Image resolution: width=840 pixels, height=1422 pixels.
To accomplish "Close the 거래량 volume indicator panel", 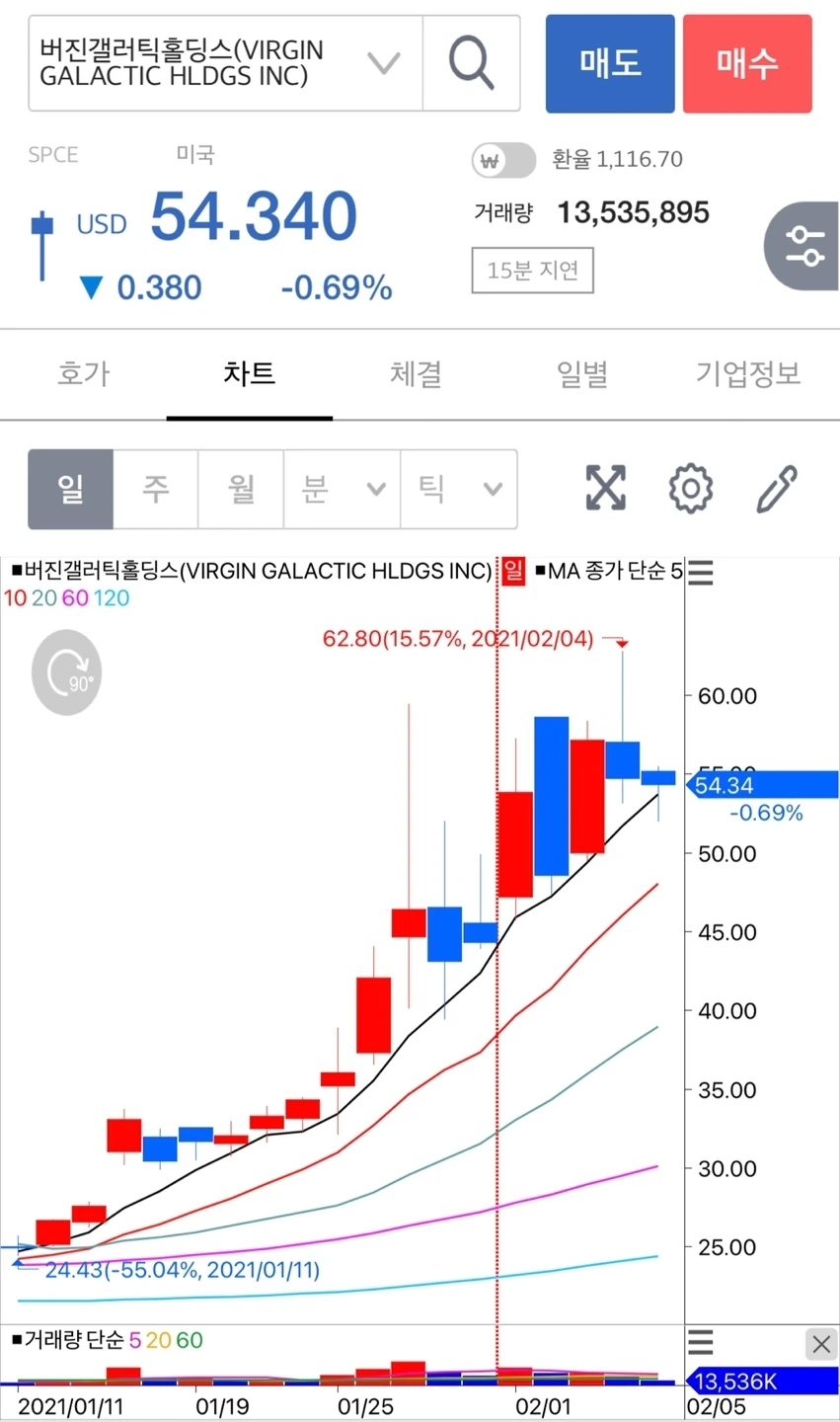I will click(x=820, y=1343).
